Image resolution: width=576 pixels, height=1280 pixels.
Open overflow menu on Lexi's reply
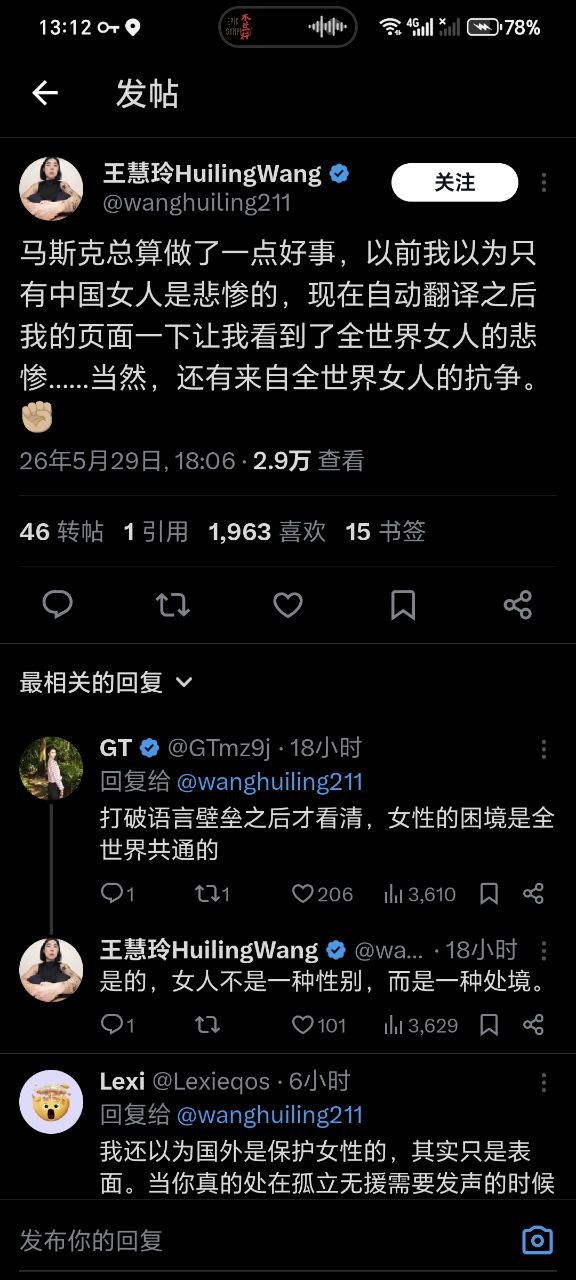coord(544,1082)
